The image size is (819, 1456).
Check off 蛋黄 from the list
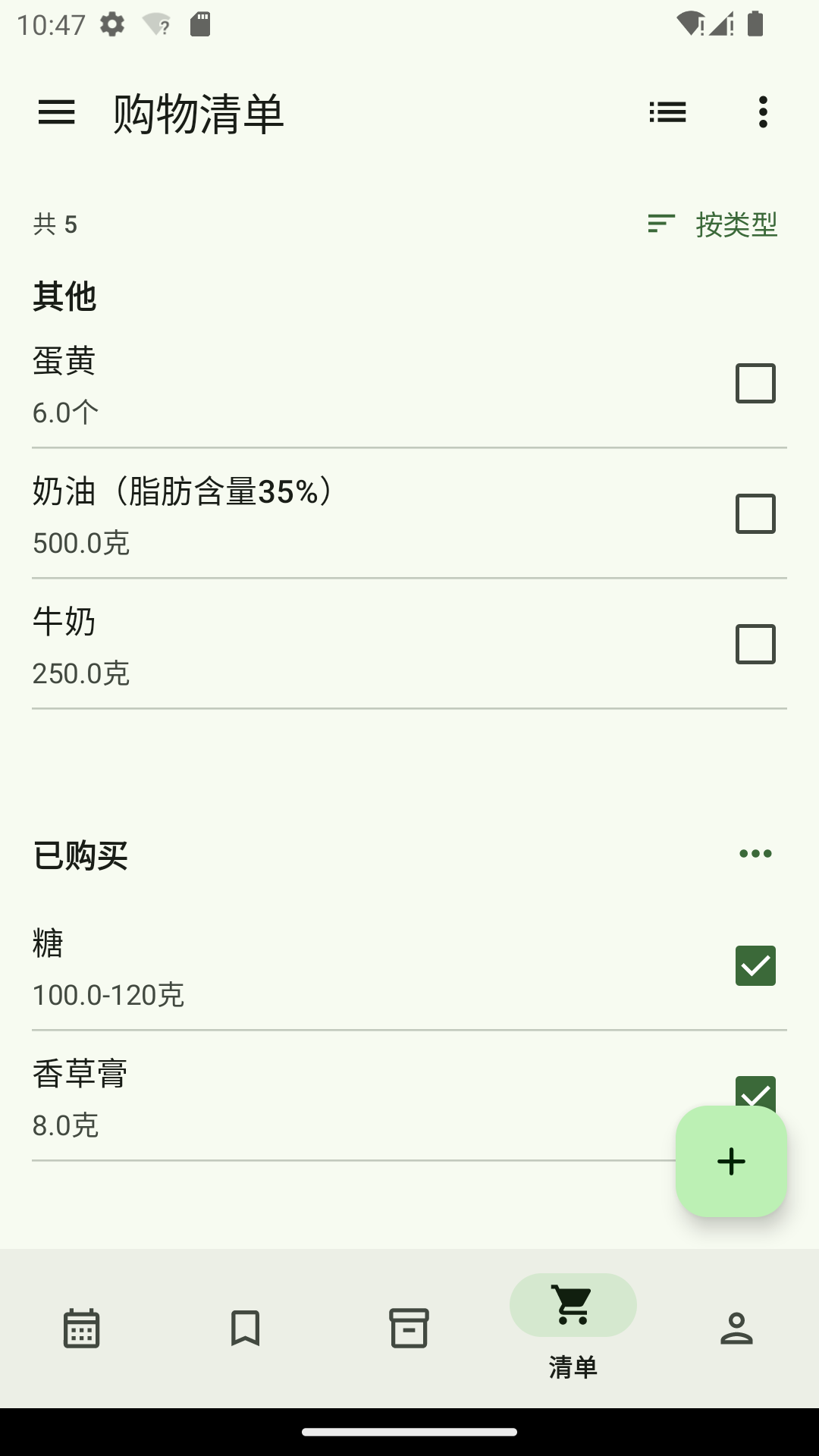click(755, 384)
